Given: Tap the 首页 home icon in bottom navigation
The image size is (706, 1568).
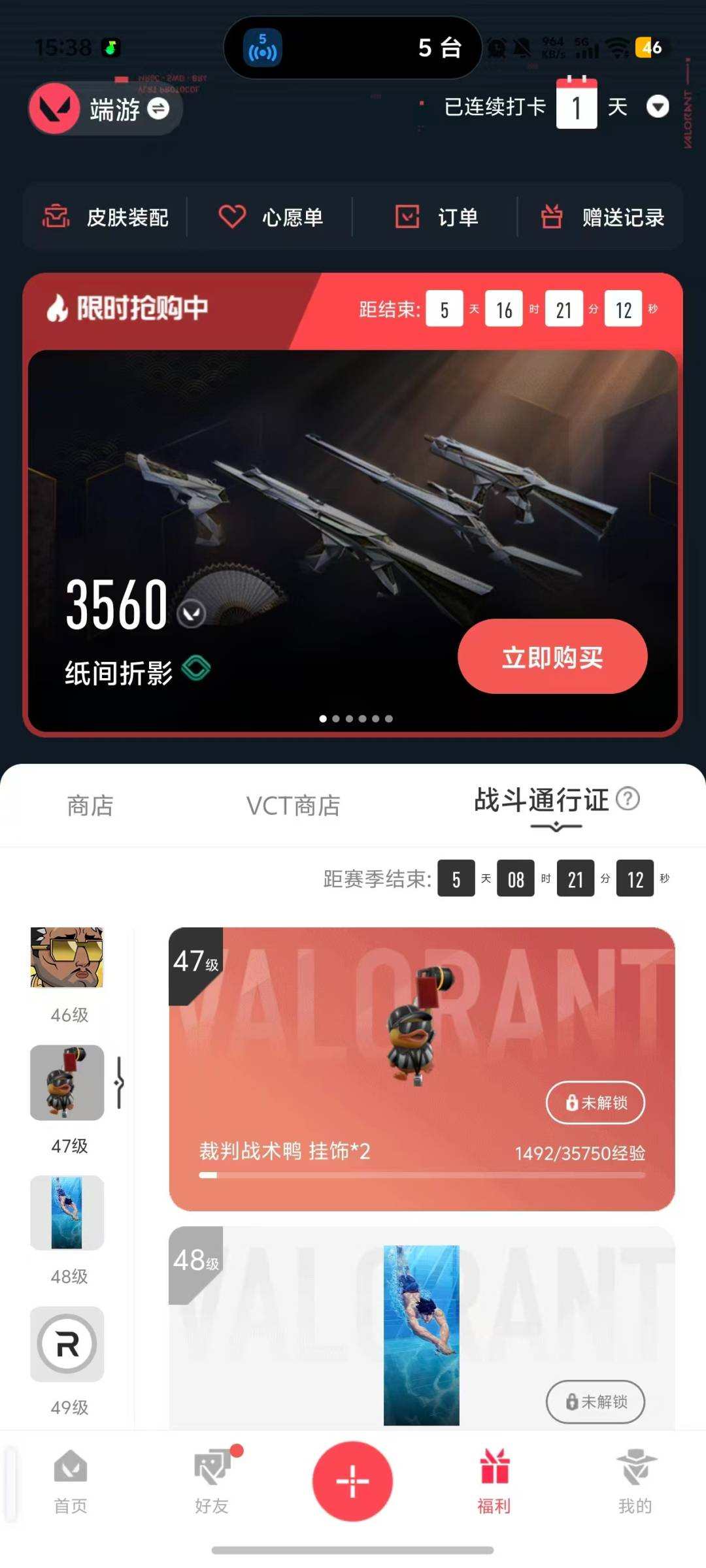Looking at the screenshot, I should point(72,1481).
